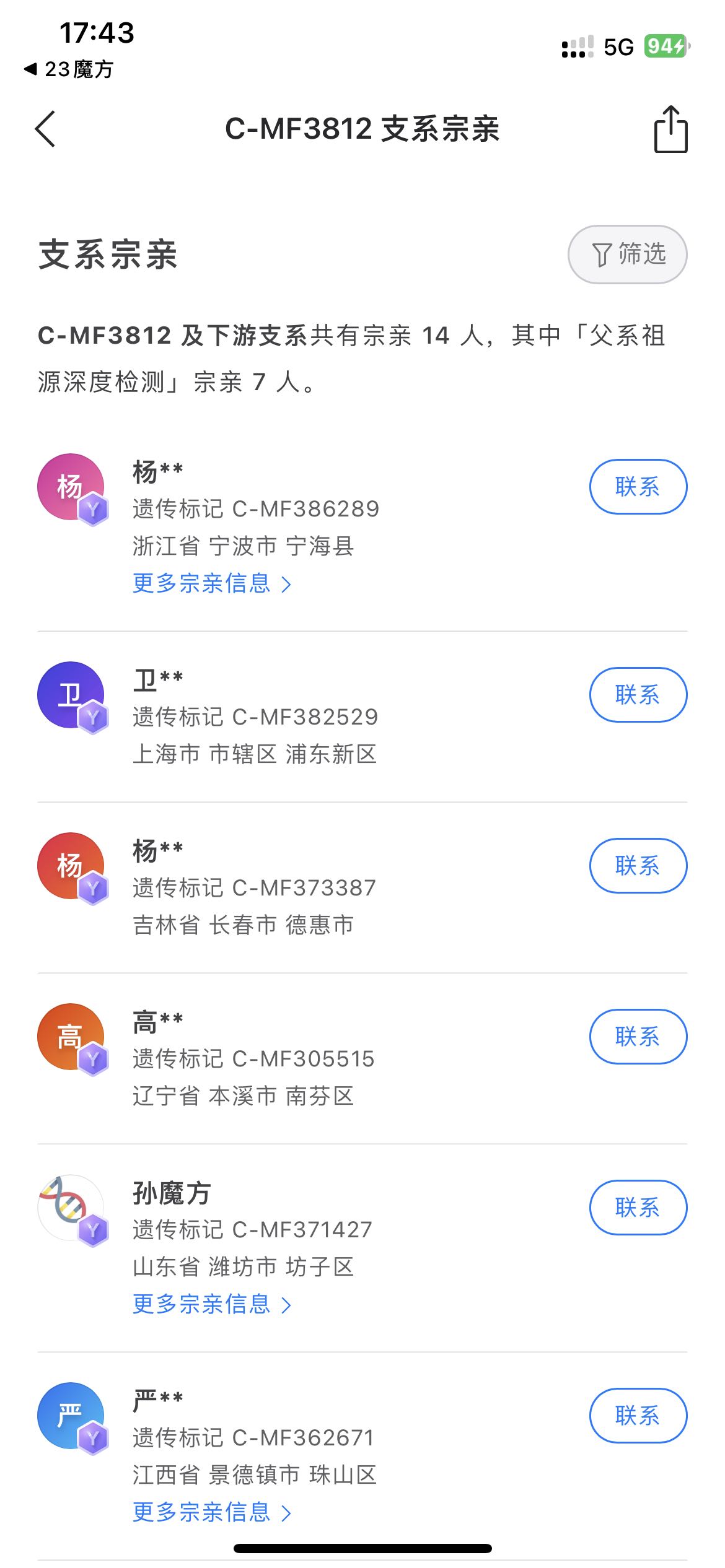
Task: View 更多宗亲信息 under C-MF386289
Action: pos(211,583)
